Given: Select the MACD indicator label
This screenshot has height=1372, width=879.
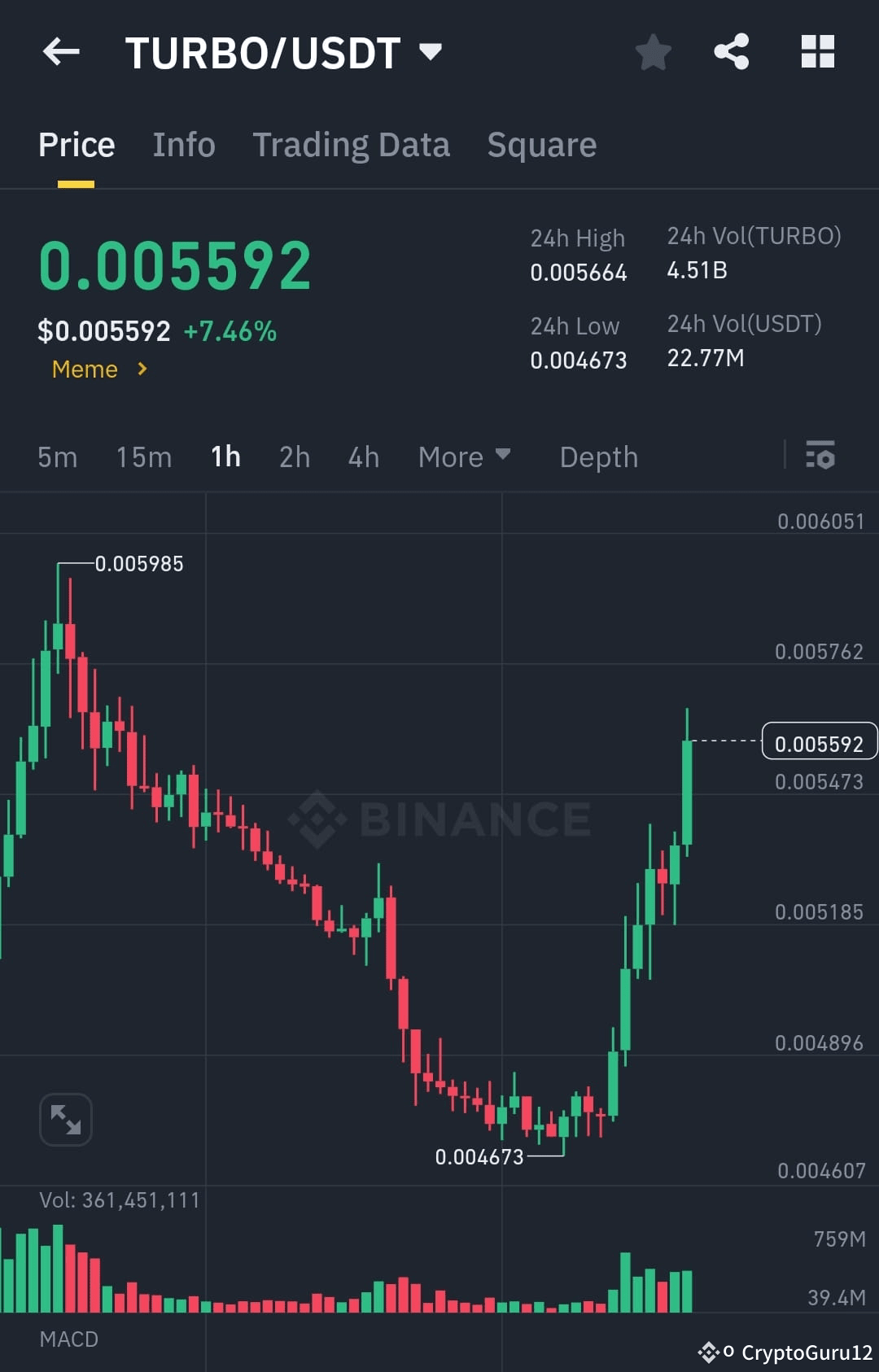Looking at the screenshot, I should (x=69, y=1339).
